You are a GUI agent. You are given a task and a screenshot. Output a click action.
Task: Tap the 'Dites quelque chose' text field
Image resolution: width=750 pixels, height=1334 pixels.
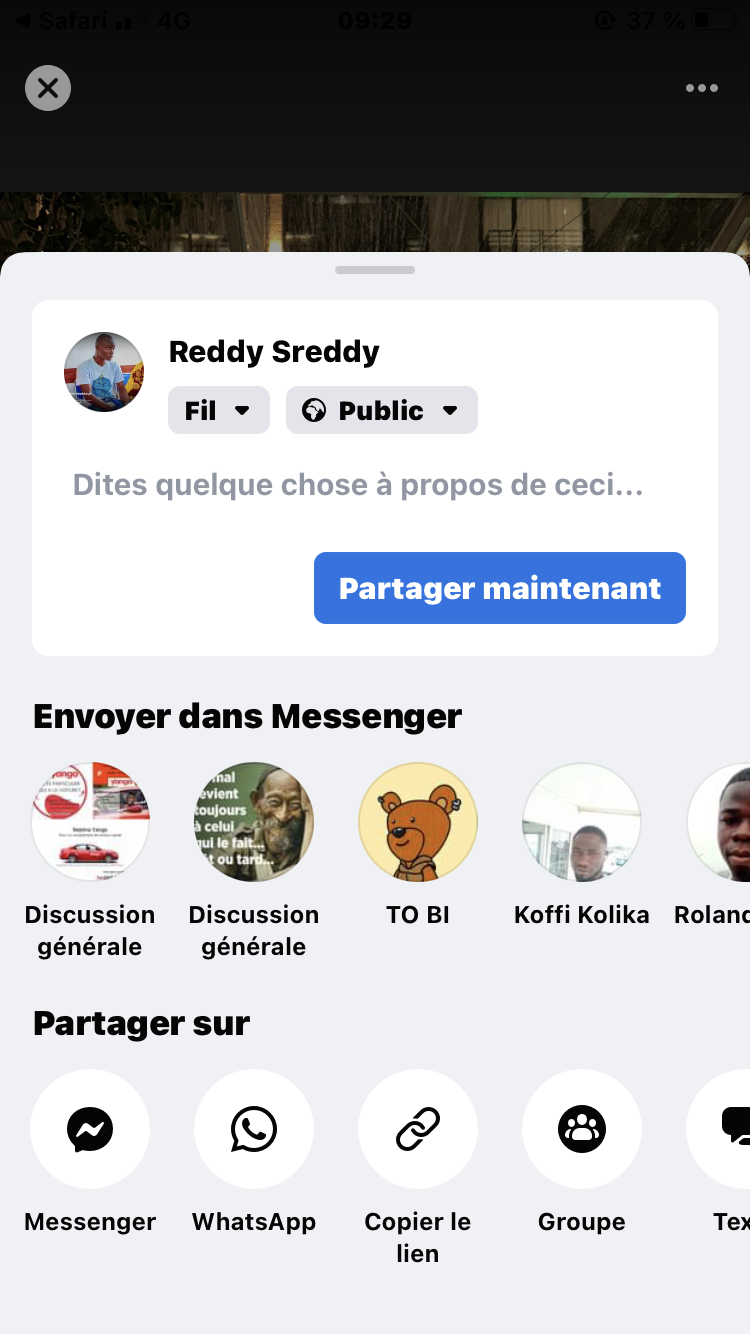(x=357, y=486)
